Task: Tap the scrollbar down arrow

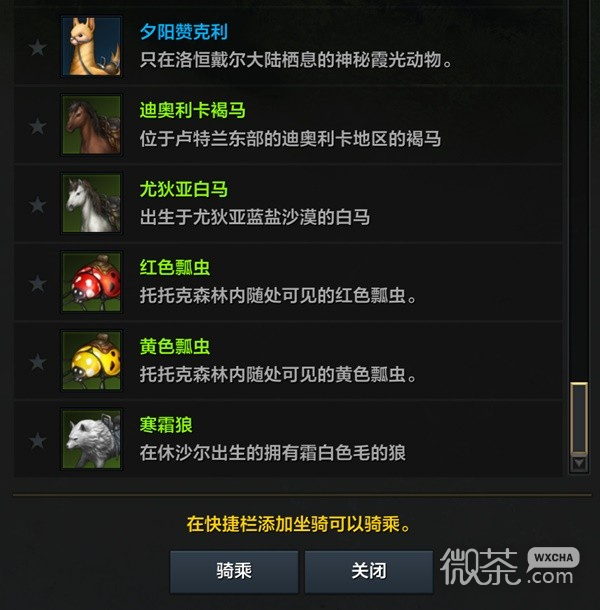Action: (x=578, y=464)
